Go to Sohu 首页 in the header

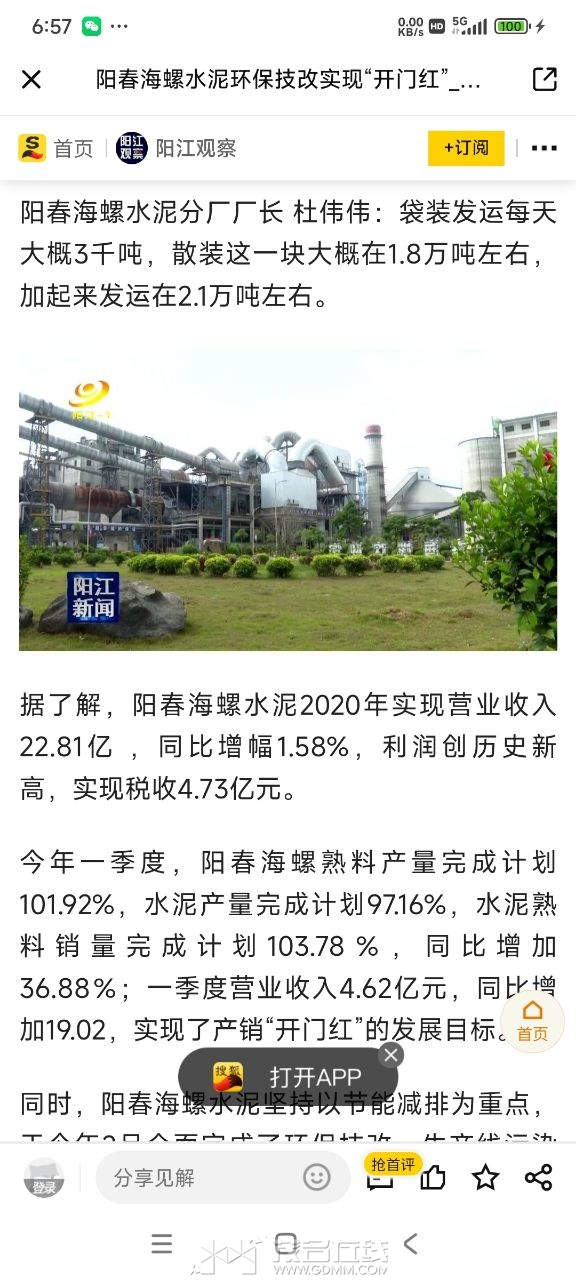(57, 148)
